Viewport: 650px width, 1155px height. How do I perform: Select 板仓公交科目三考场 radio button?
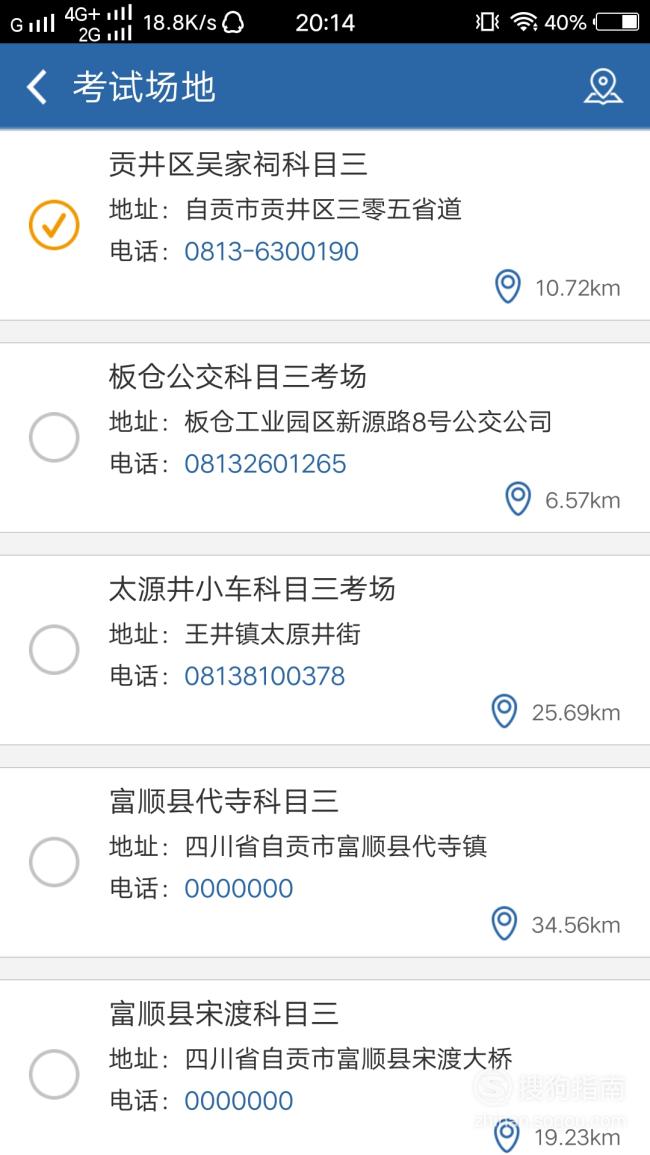tap(54, 437)
